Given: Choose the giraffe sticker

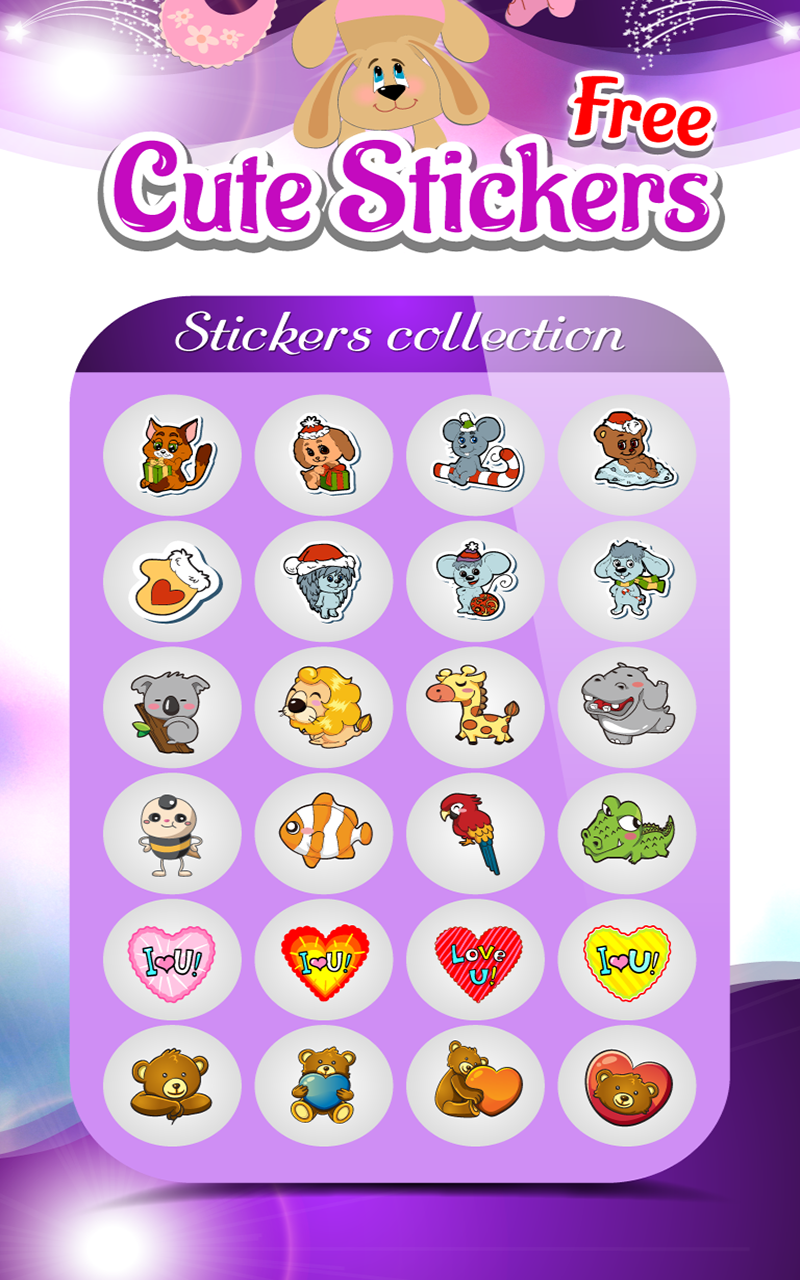Looking at the screenshot, I should coord(475,708).
